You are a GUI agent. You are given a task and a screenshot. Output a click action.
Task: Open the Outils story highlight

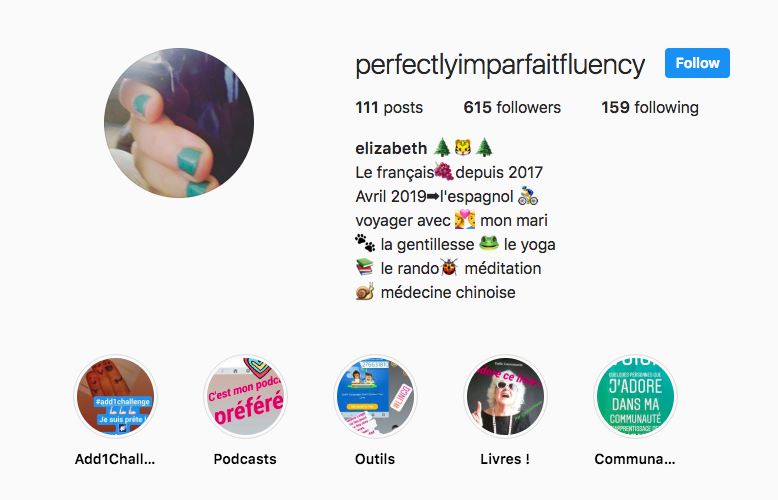coord(375,397)
